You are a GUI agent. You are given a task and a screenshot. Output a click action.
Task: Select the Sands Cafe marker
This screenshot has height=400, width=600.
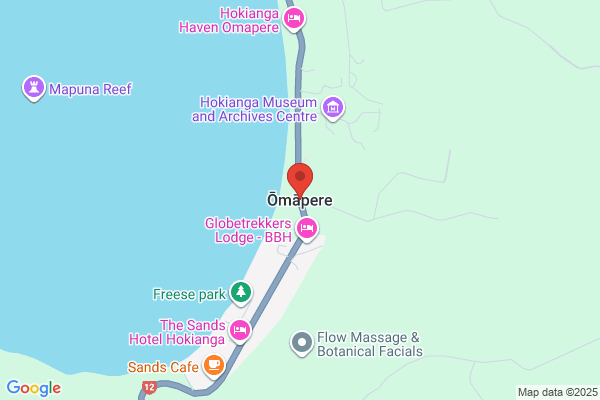click(x=213, y=366)
